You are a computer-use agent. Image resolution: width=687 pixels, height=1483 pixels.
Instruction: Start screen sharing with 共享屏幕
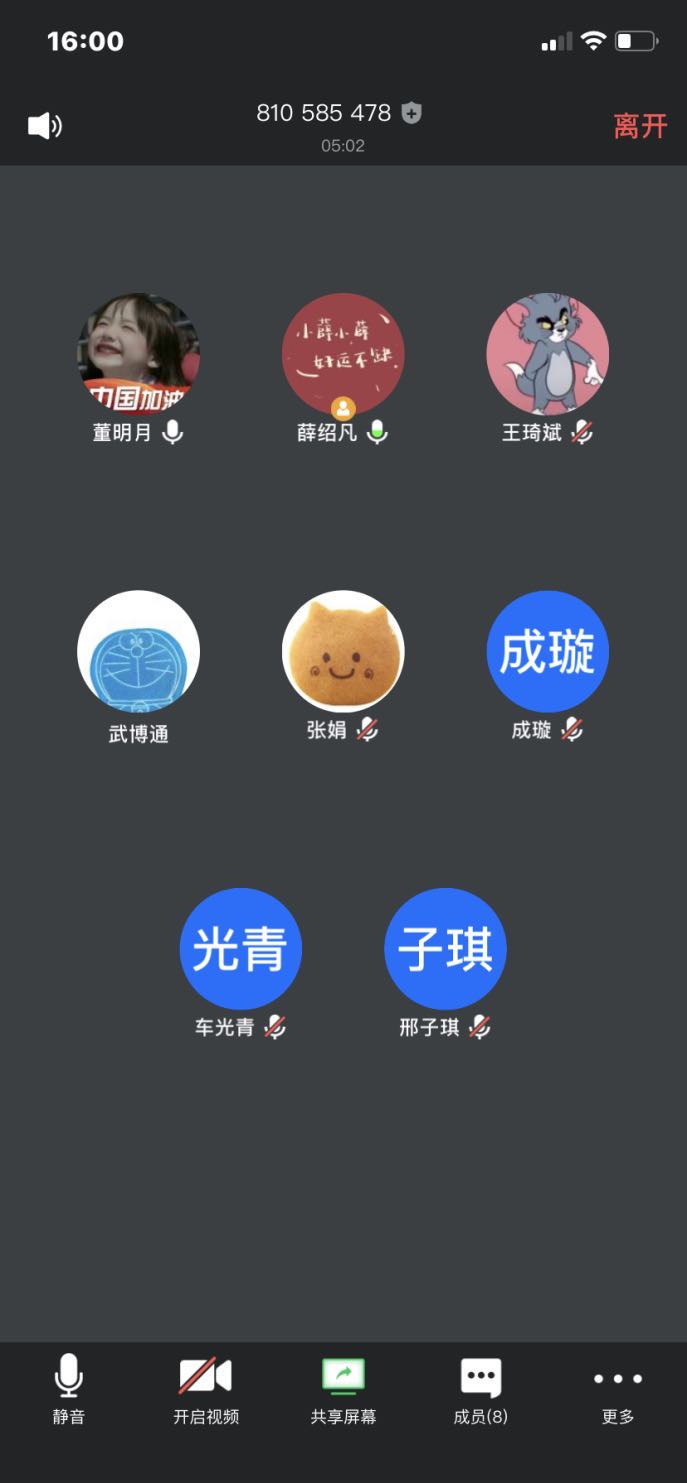coord(343,1388)
